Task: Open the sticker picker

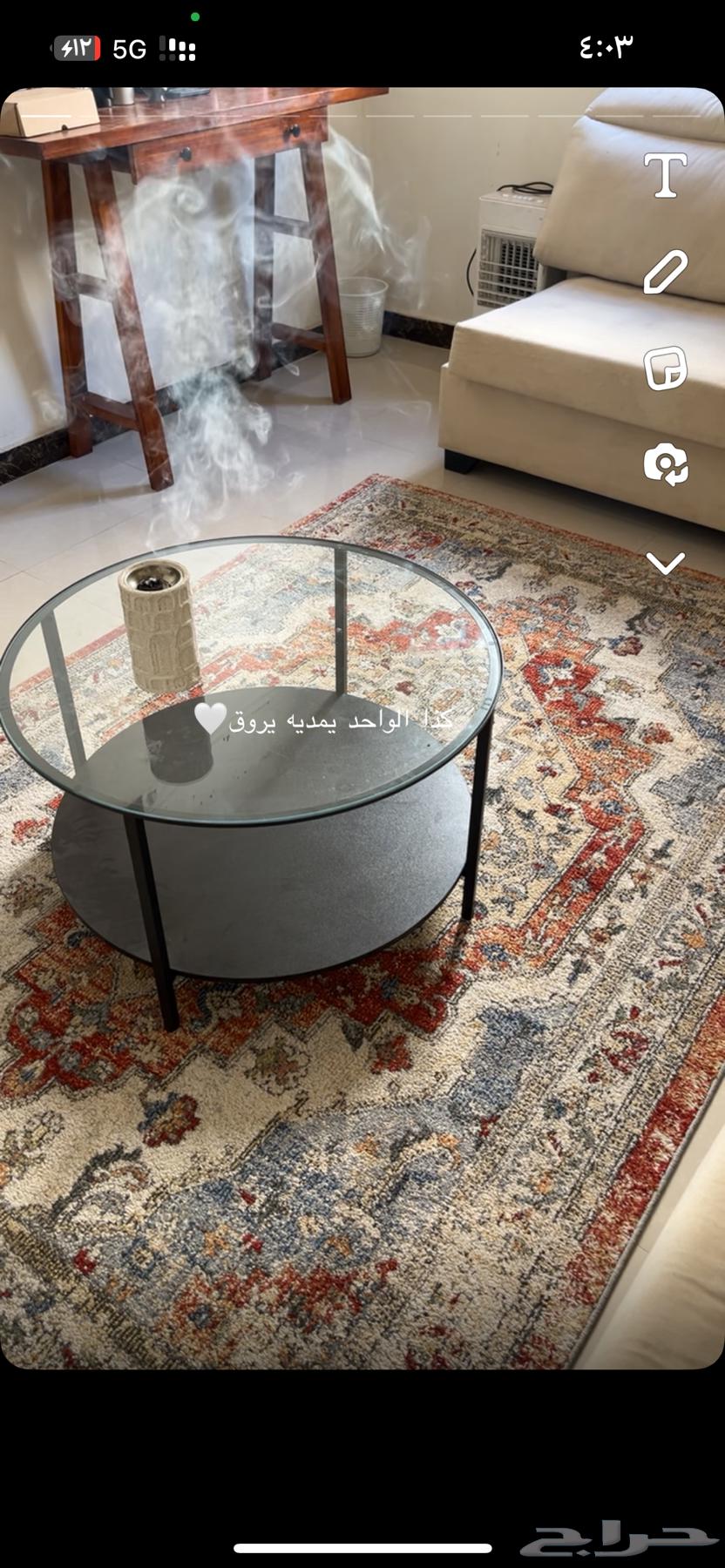Action: [x=666, y=368]
